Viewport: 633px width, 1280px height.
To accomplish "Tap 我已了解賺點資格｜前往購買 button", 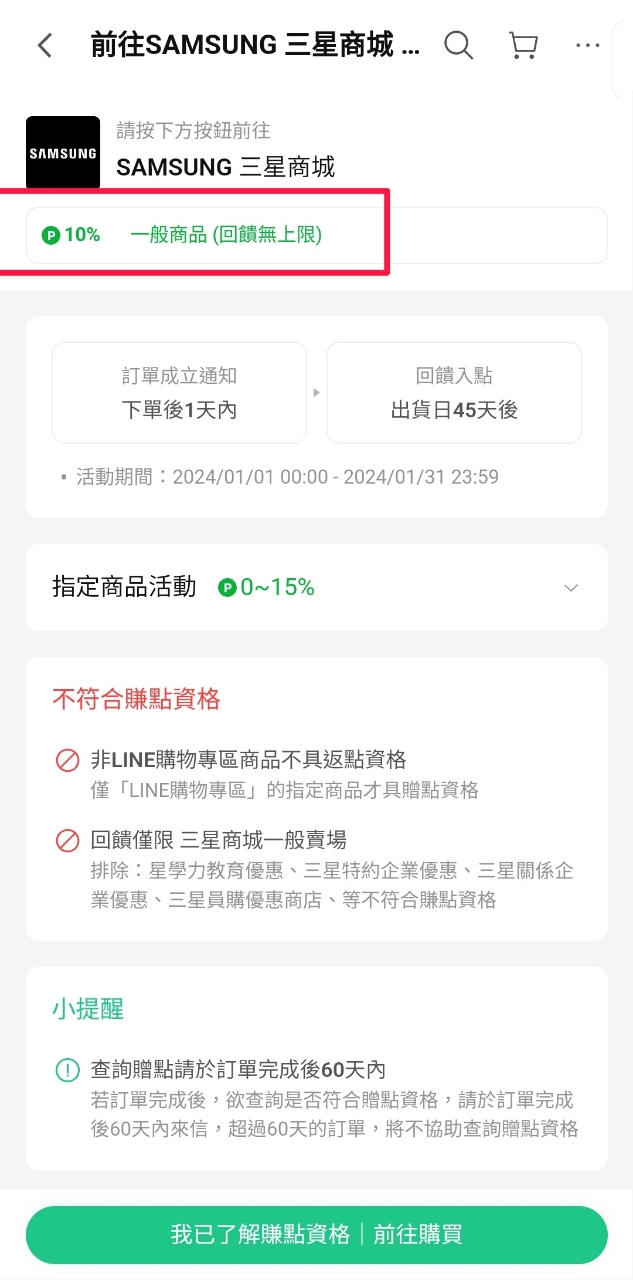I will (316, 1234).
